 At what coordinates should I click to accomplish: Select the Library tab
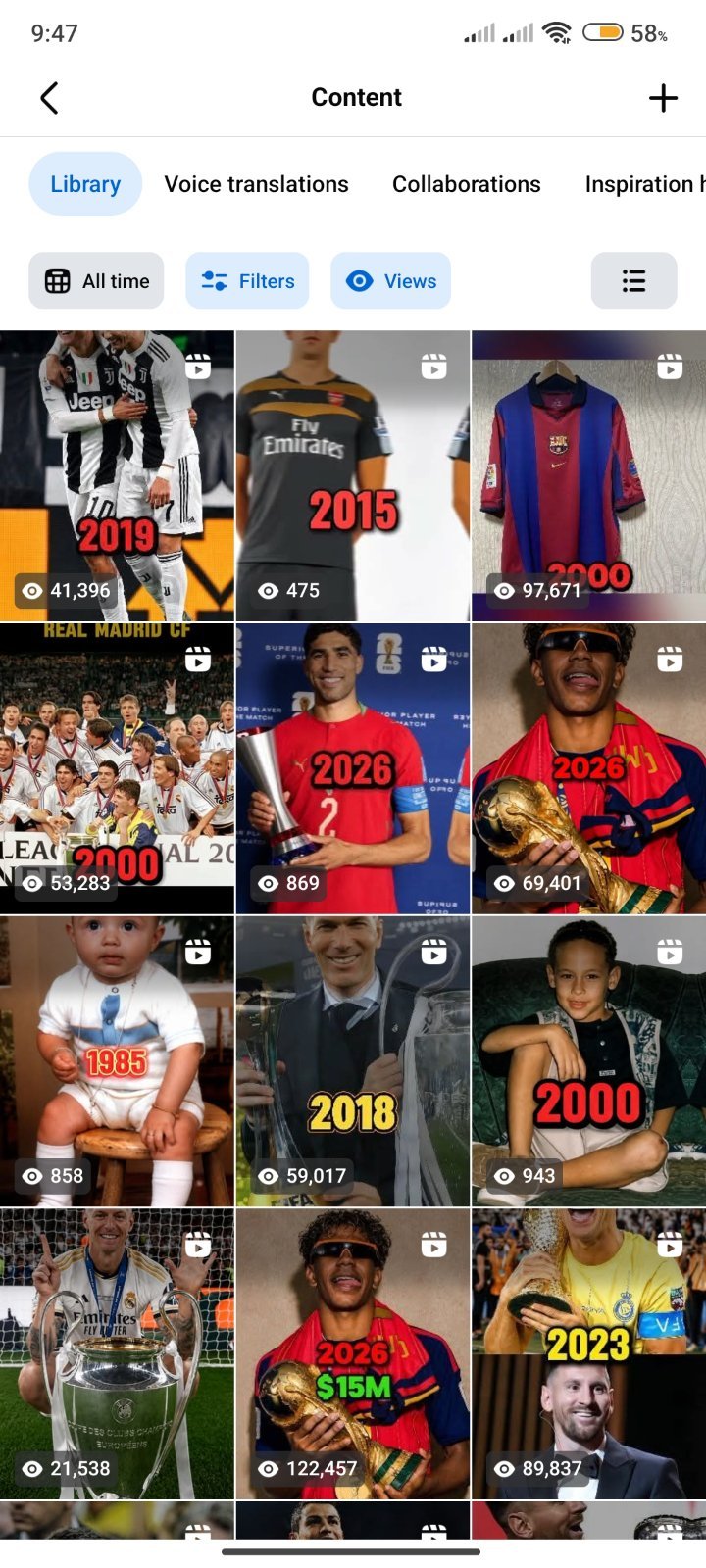85,184
